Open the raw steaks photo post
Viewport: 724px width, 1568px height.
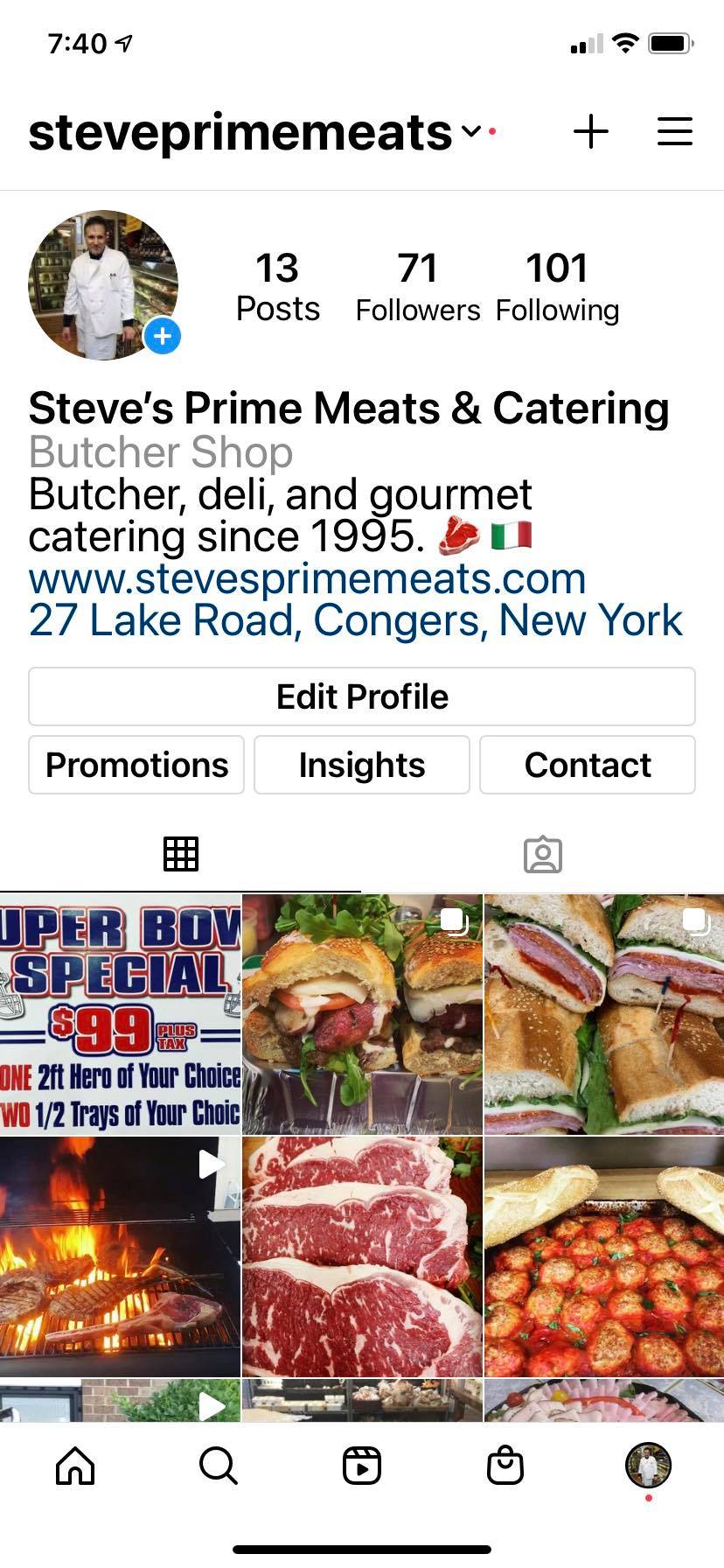coord(362,1256)
